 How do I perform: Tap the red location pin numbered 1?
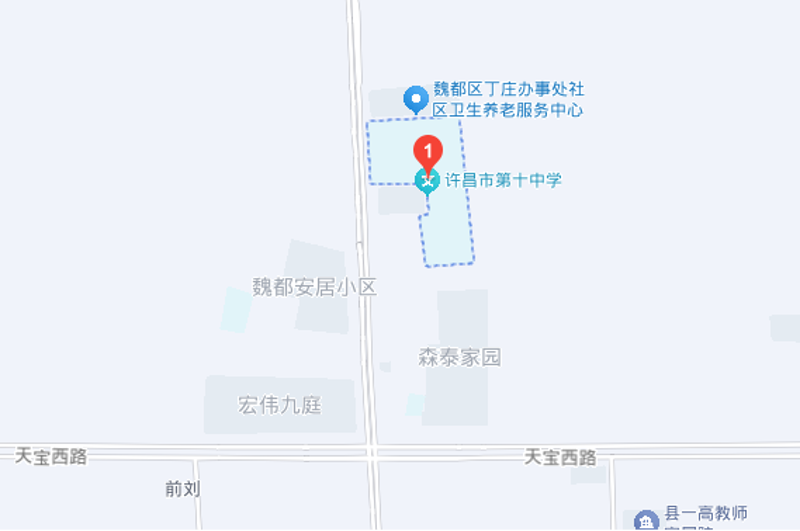point(428,153)
